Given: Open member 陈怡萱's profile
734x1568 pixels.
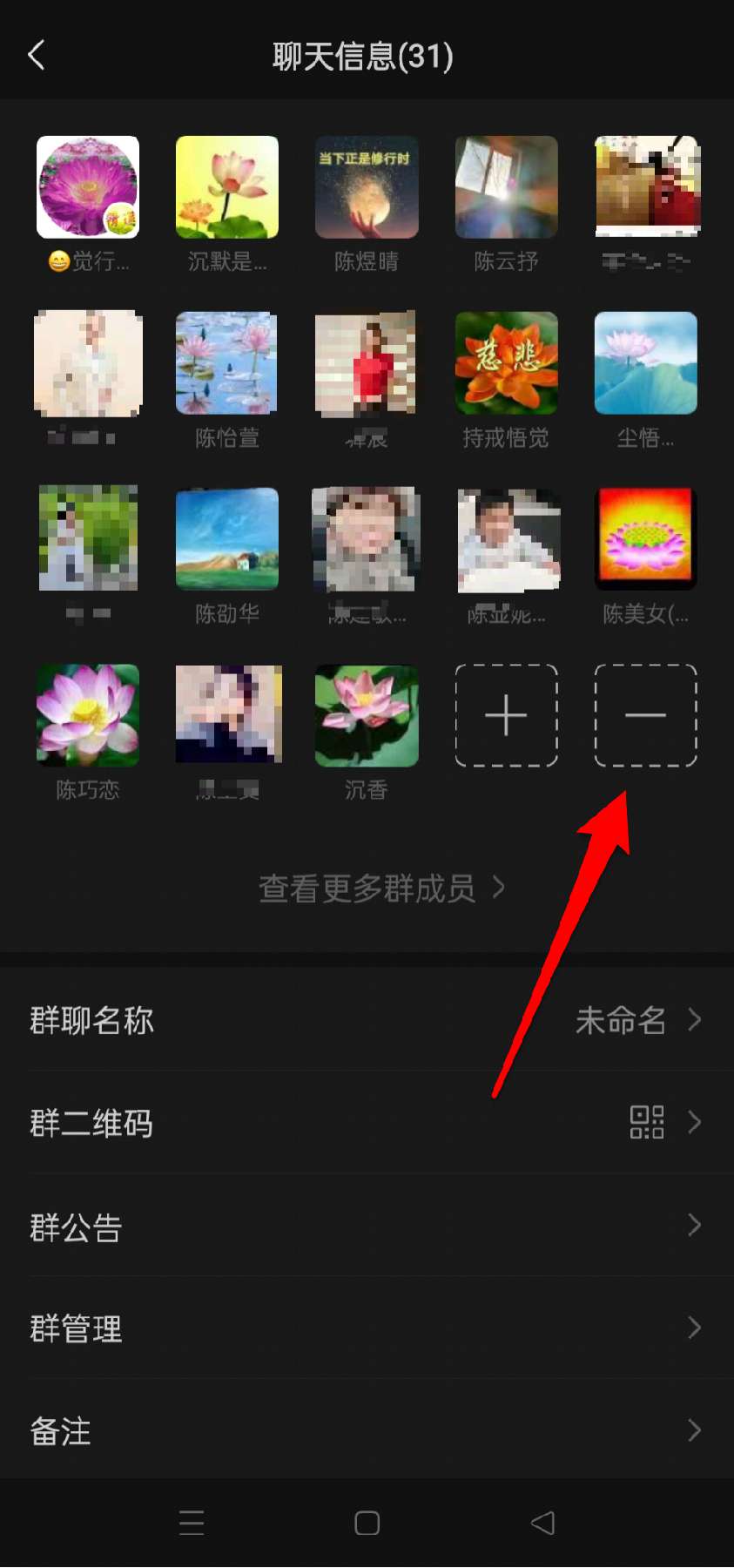Looking at the screenshot, I should 227,363.
